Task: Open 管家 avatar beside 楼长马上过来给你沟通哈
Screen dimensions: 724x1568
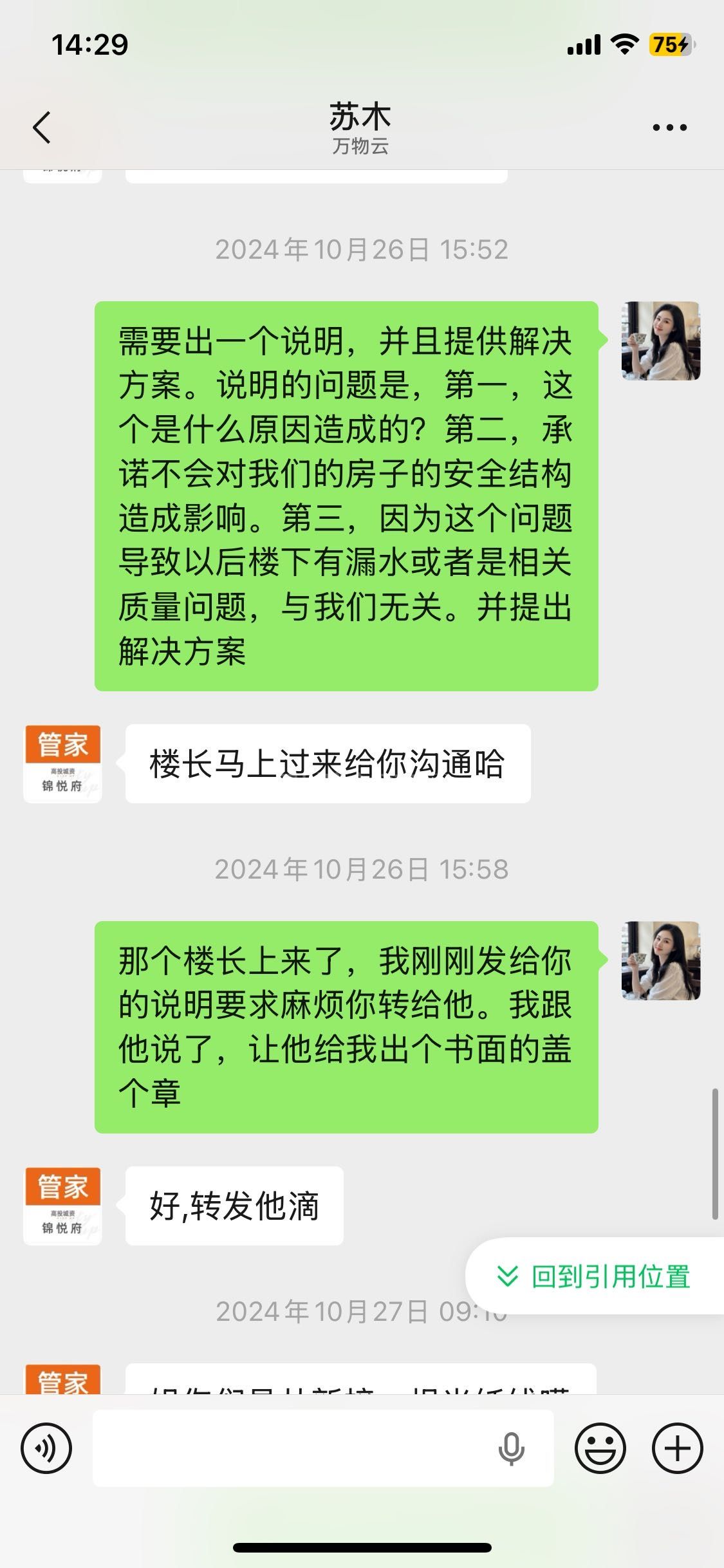Action: pyautogui.click(x=62, y=763)
